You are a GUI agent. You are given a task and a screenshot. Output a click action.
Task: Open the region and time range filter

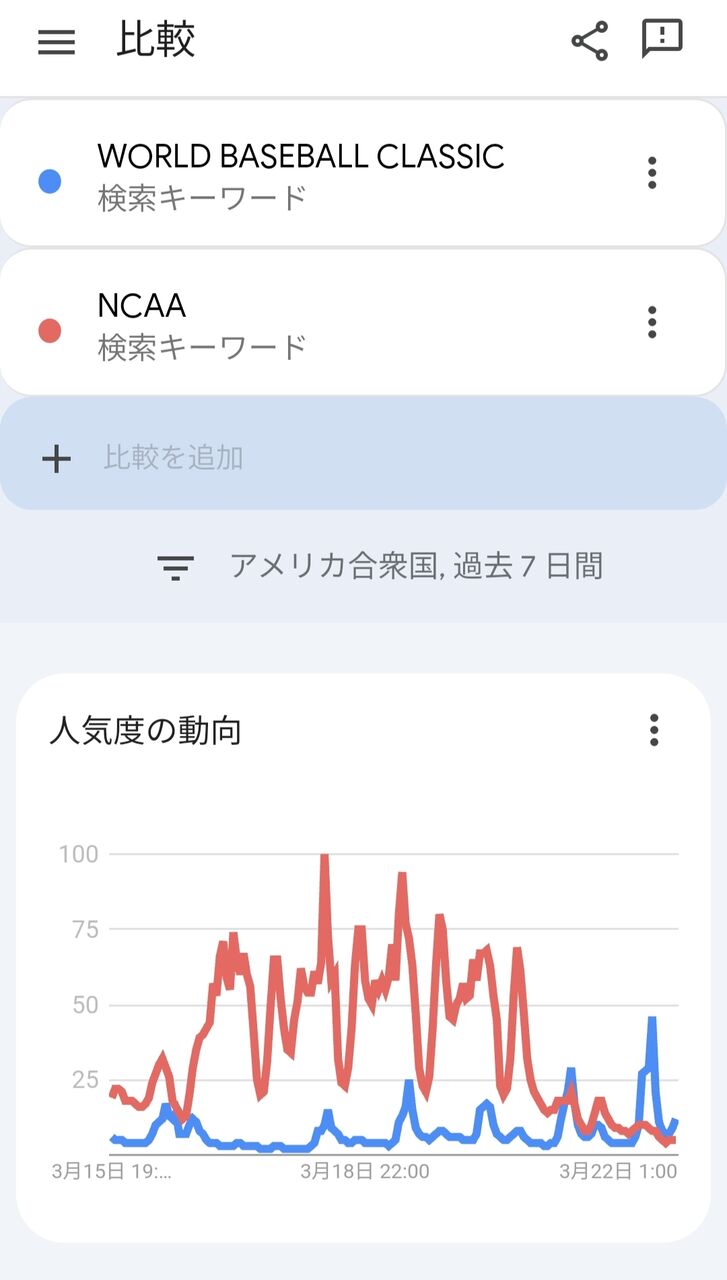[x=380, y=567]
